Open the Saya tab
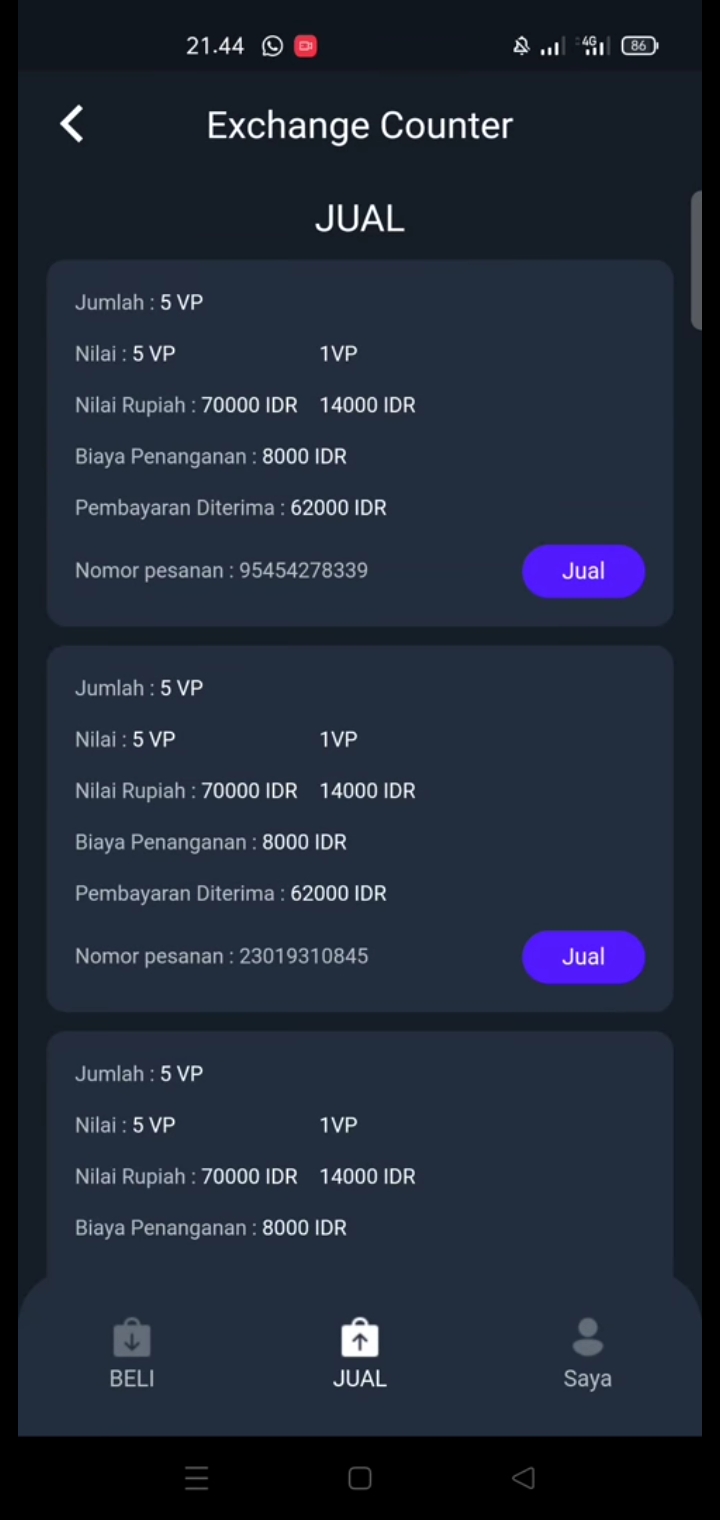 (x=587, y=1354)
